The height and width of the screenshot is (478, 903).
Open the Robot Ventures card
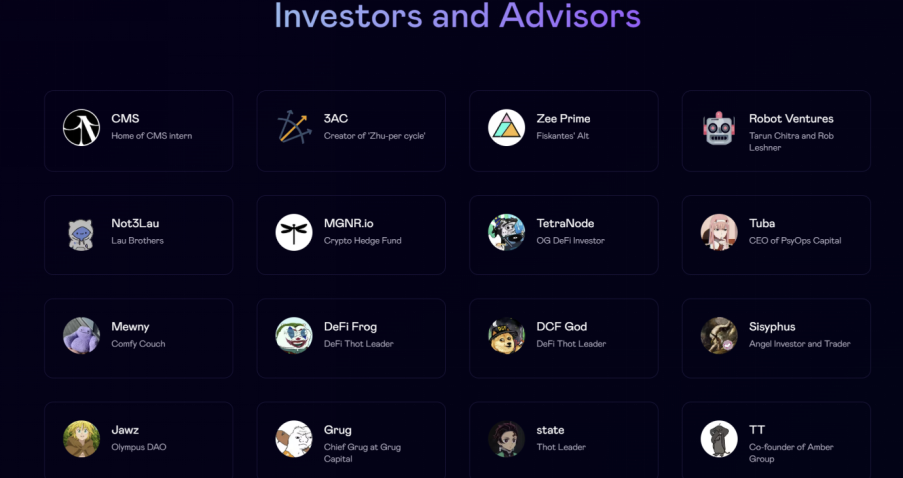pyautogui.click(x=776, y=130)
